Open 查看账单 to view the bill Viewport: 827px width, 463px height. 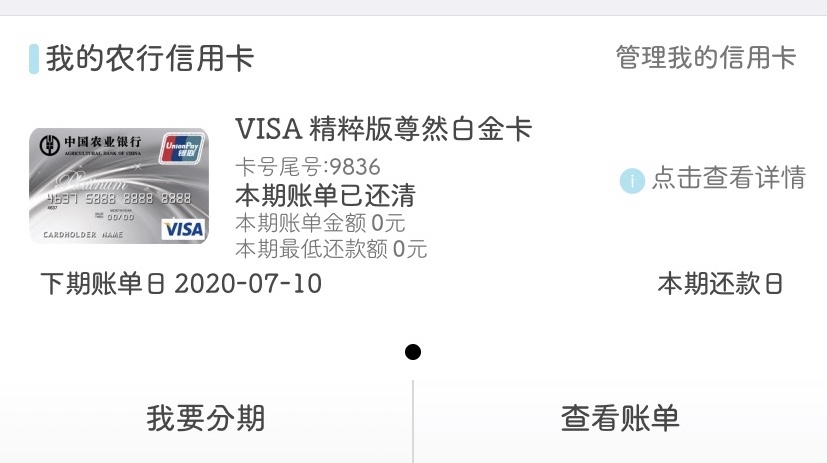[620, 419]
